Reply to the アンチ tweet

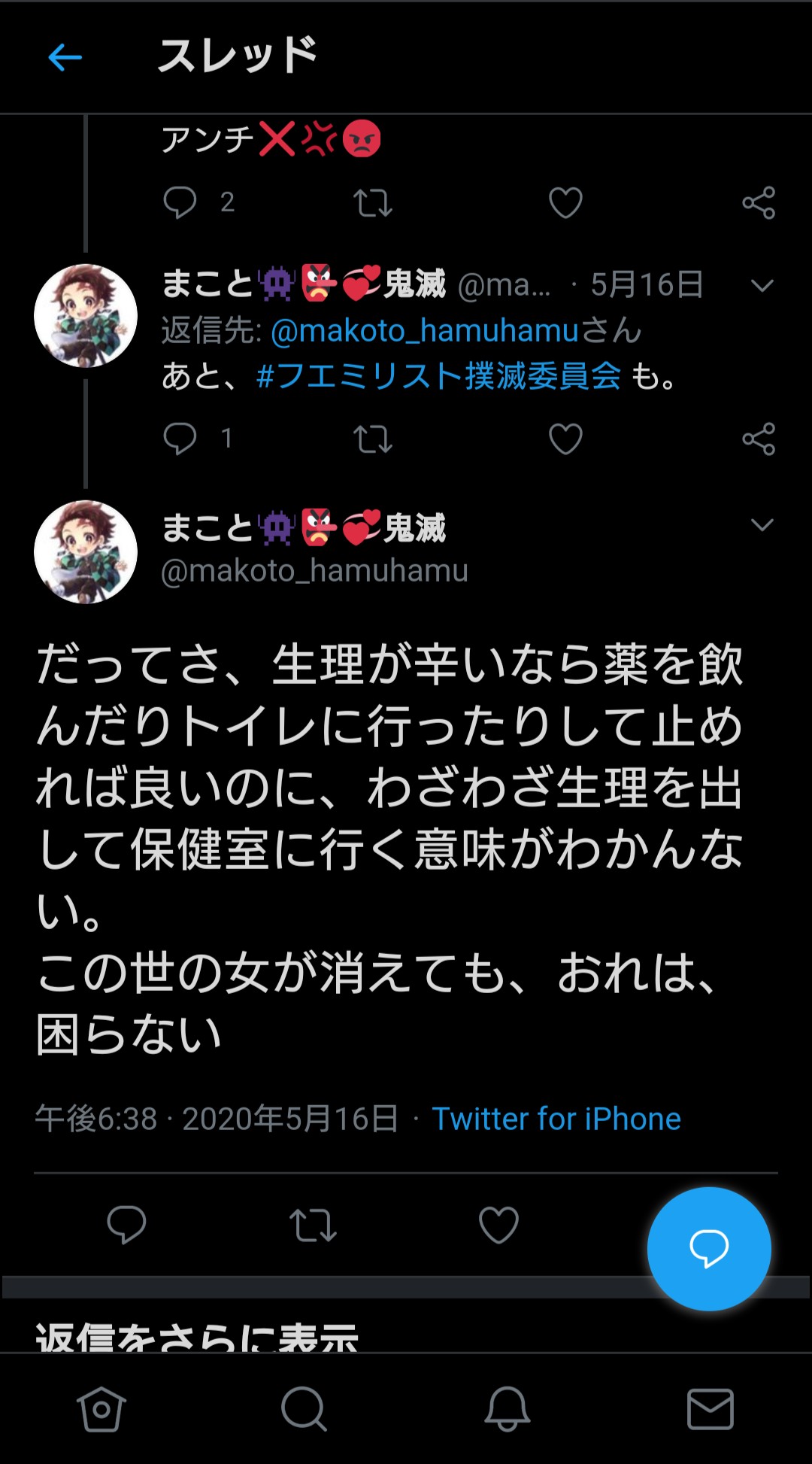(180, 202)
